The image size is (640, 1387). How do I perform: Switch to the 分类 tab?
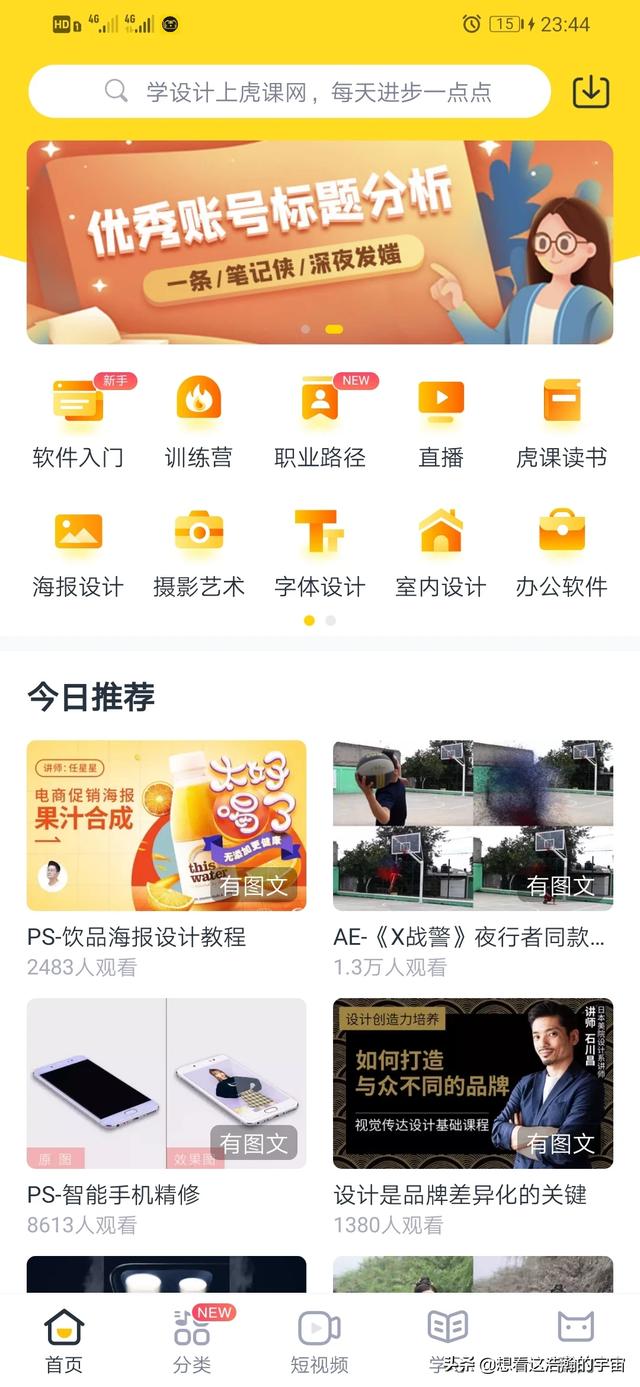pos(192,1340)
